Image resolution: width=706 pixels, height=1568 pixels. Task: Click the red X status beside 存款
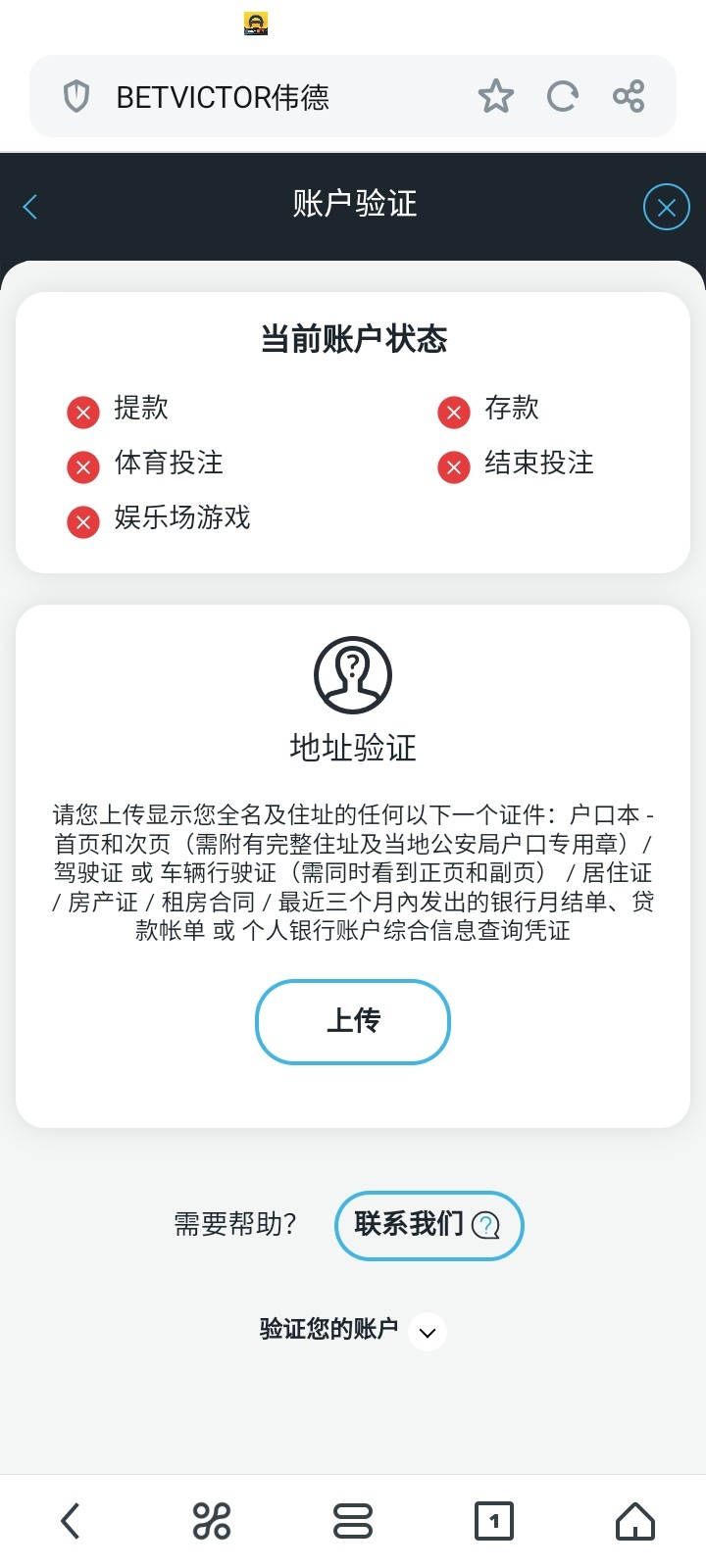pyautogui.click(x=453, y=412)
